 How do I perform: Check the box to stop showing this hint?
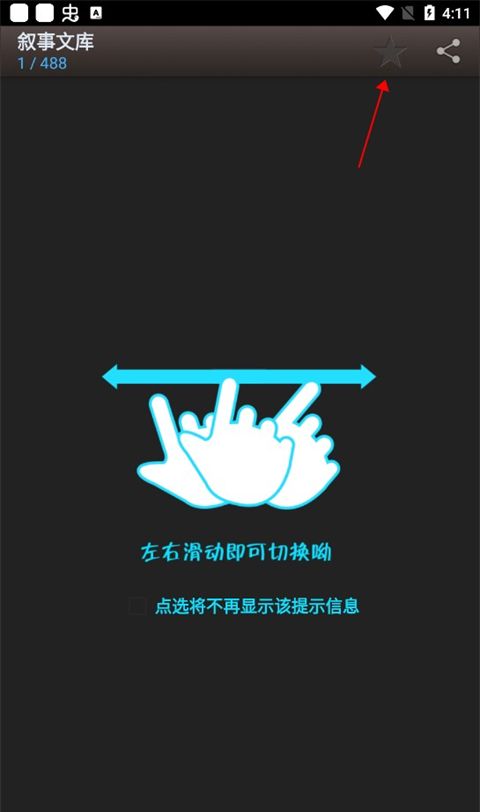(x=138, y=605)
